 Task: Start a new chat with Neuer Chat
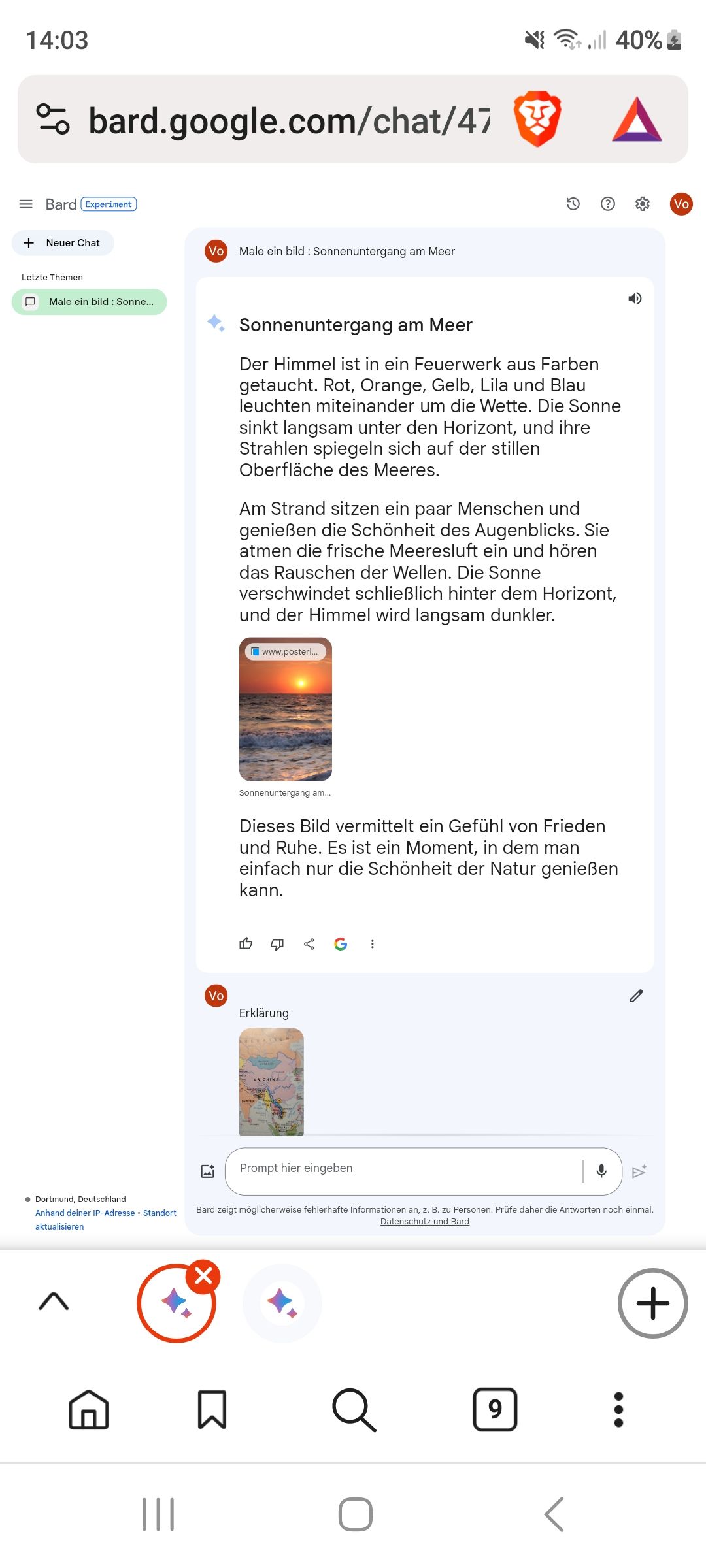pyautogui.click(x=63, y=243)
